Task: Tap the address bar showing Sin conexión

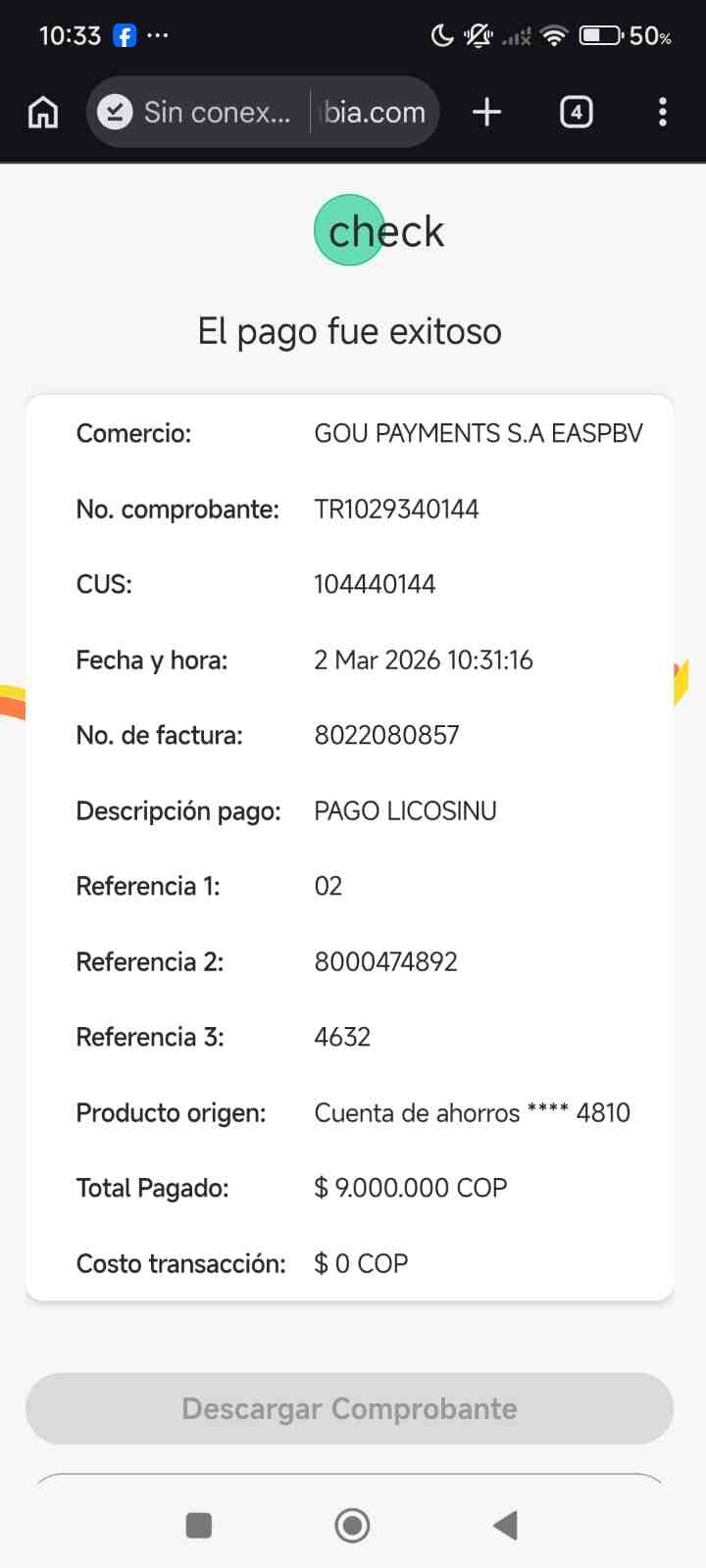Action: pyautogui.click(x=263, y=112)
